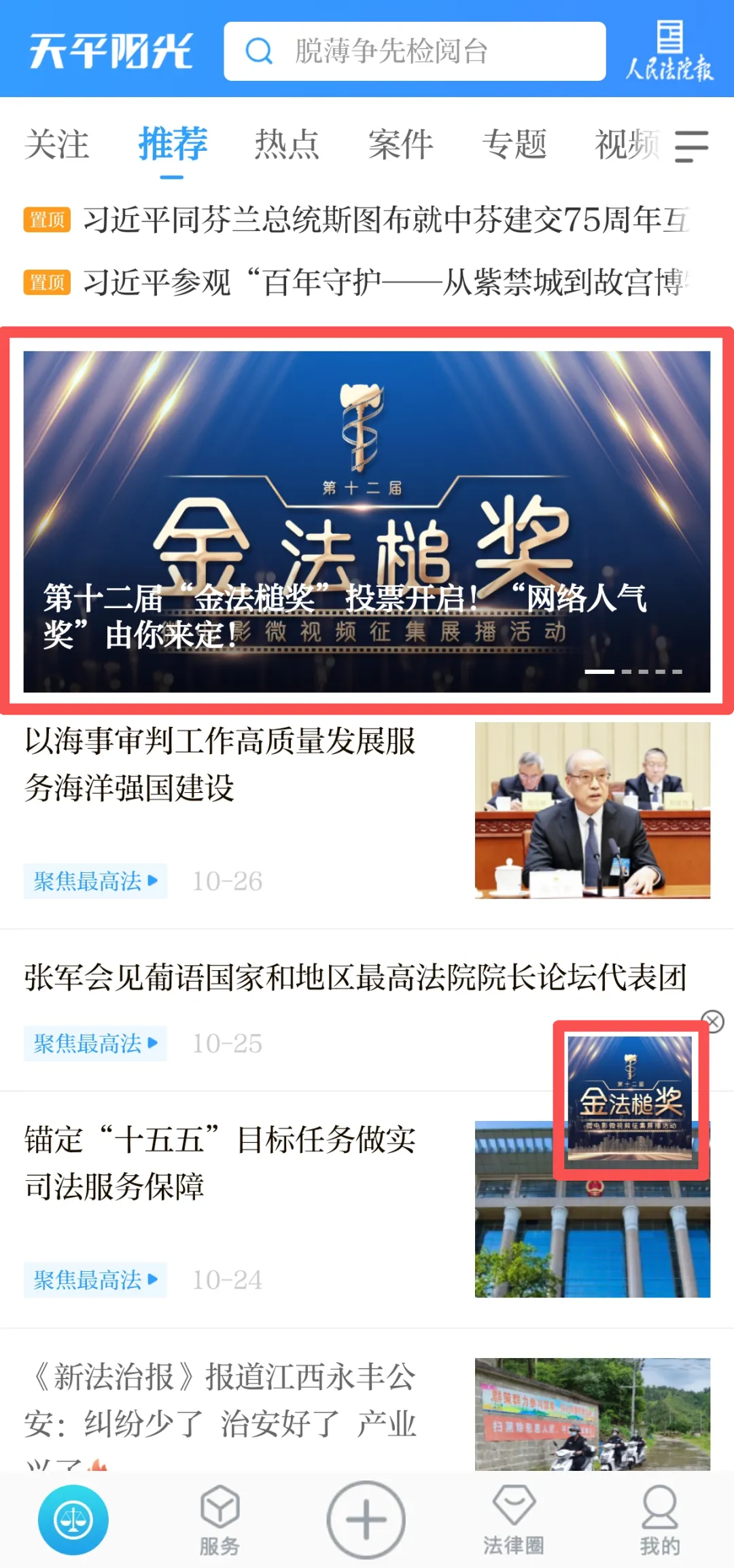Switch to the 案件 tab
The width and height of the screenshot is (734, 1568).
pos(402,144)
